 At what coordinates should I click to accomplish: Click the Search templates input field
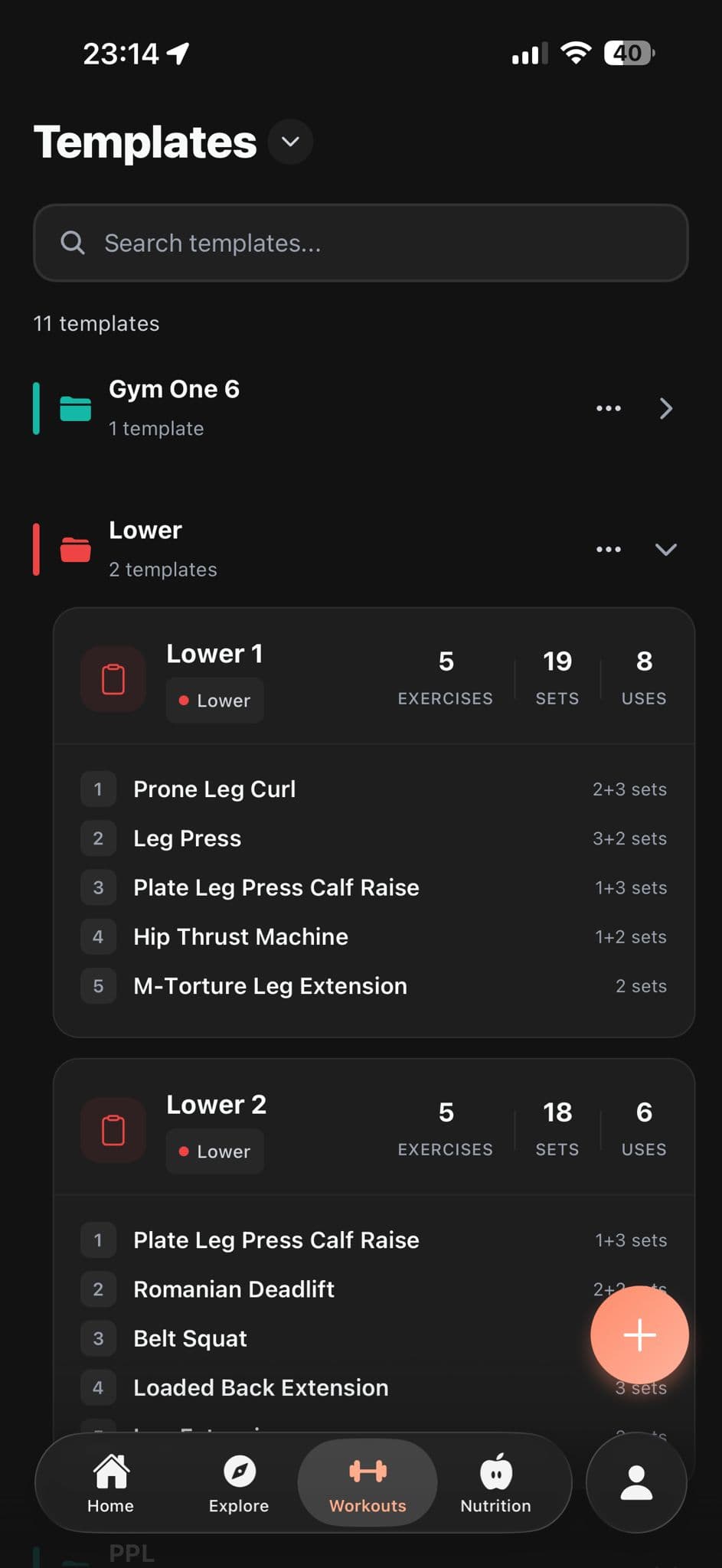coord(360,243)
